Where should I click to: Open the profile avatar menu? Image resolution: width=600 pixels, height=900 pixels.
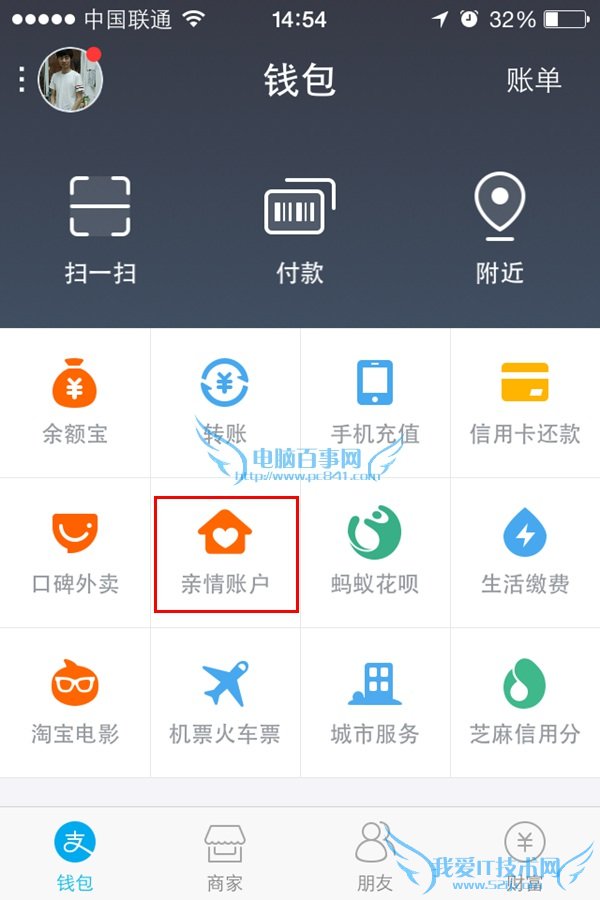click(70, 80)
